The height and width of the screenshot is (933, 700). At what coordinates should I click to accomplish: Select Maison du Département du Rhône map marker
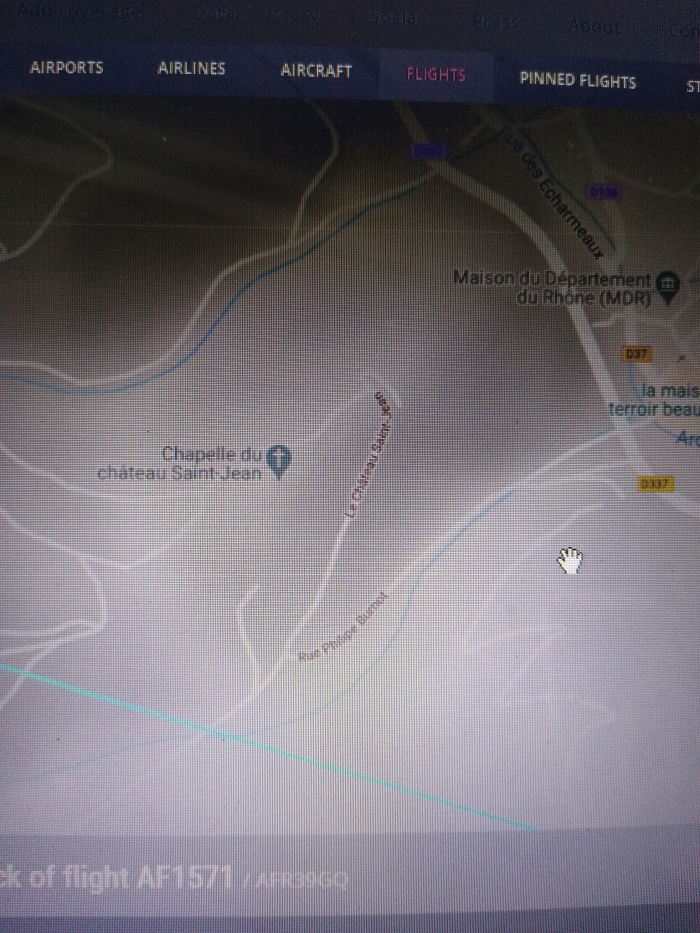tap(668, 283)
